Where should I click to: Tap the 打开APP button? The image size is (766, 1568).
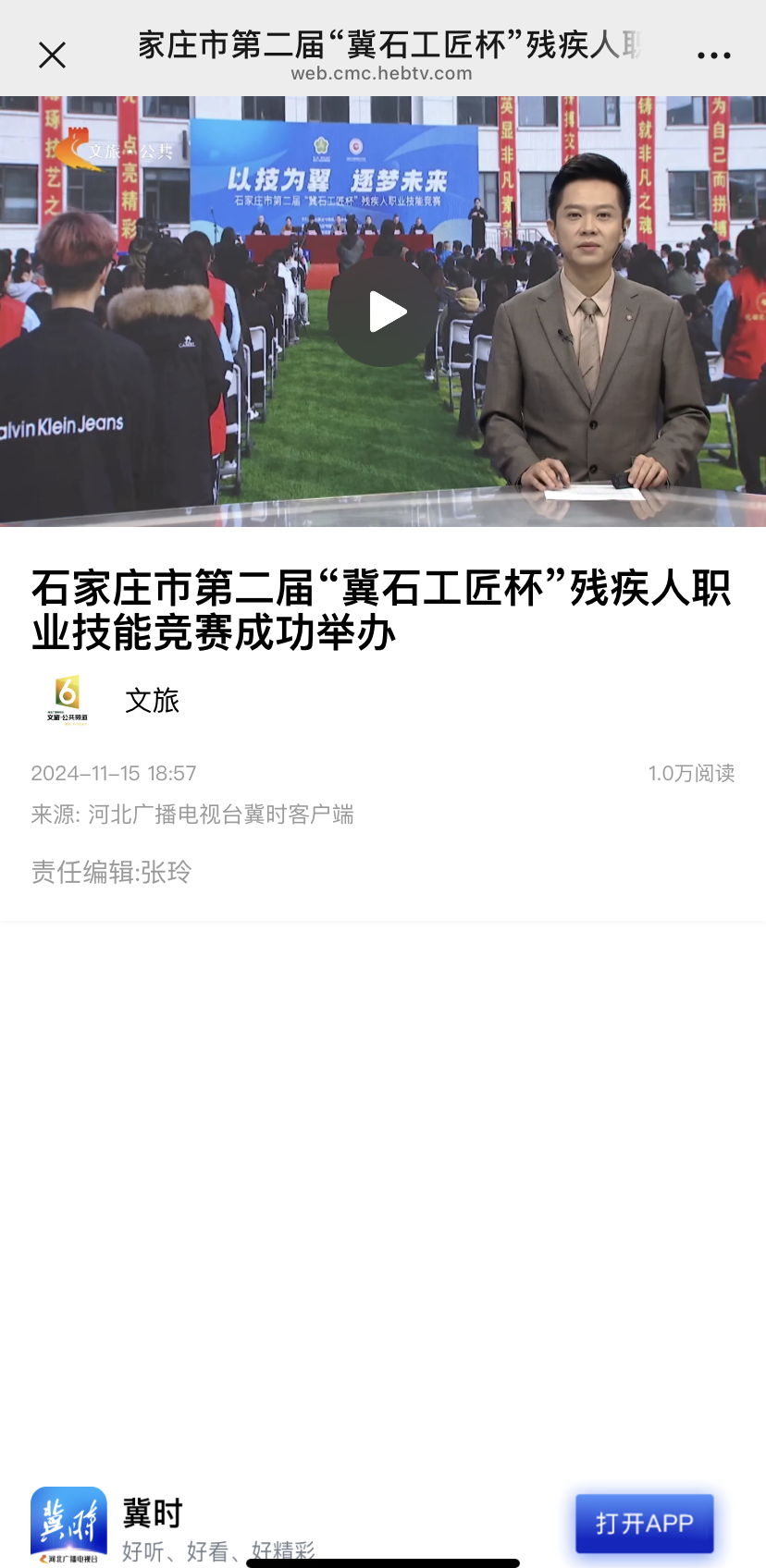point(645,1524)
